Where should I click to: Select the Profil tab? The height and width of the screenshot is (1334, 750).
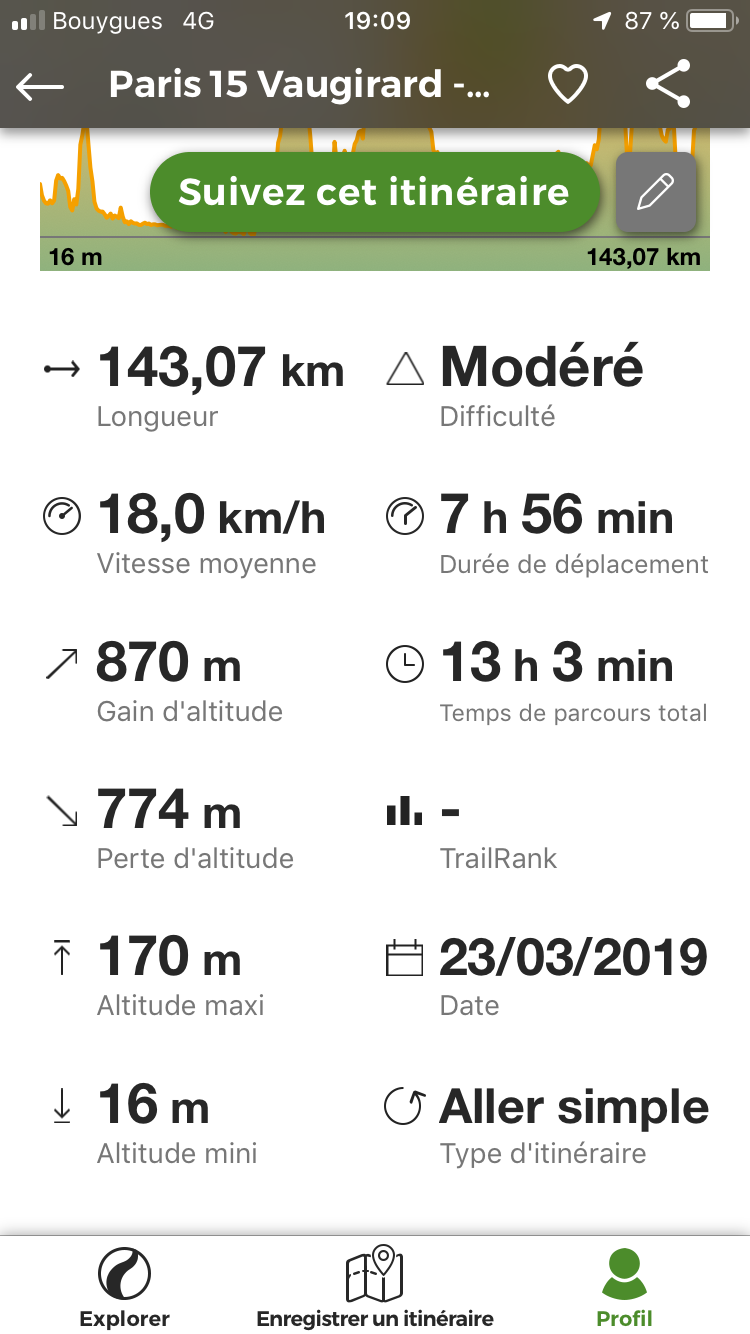(x=625, y=1287)
